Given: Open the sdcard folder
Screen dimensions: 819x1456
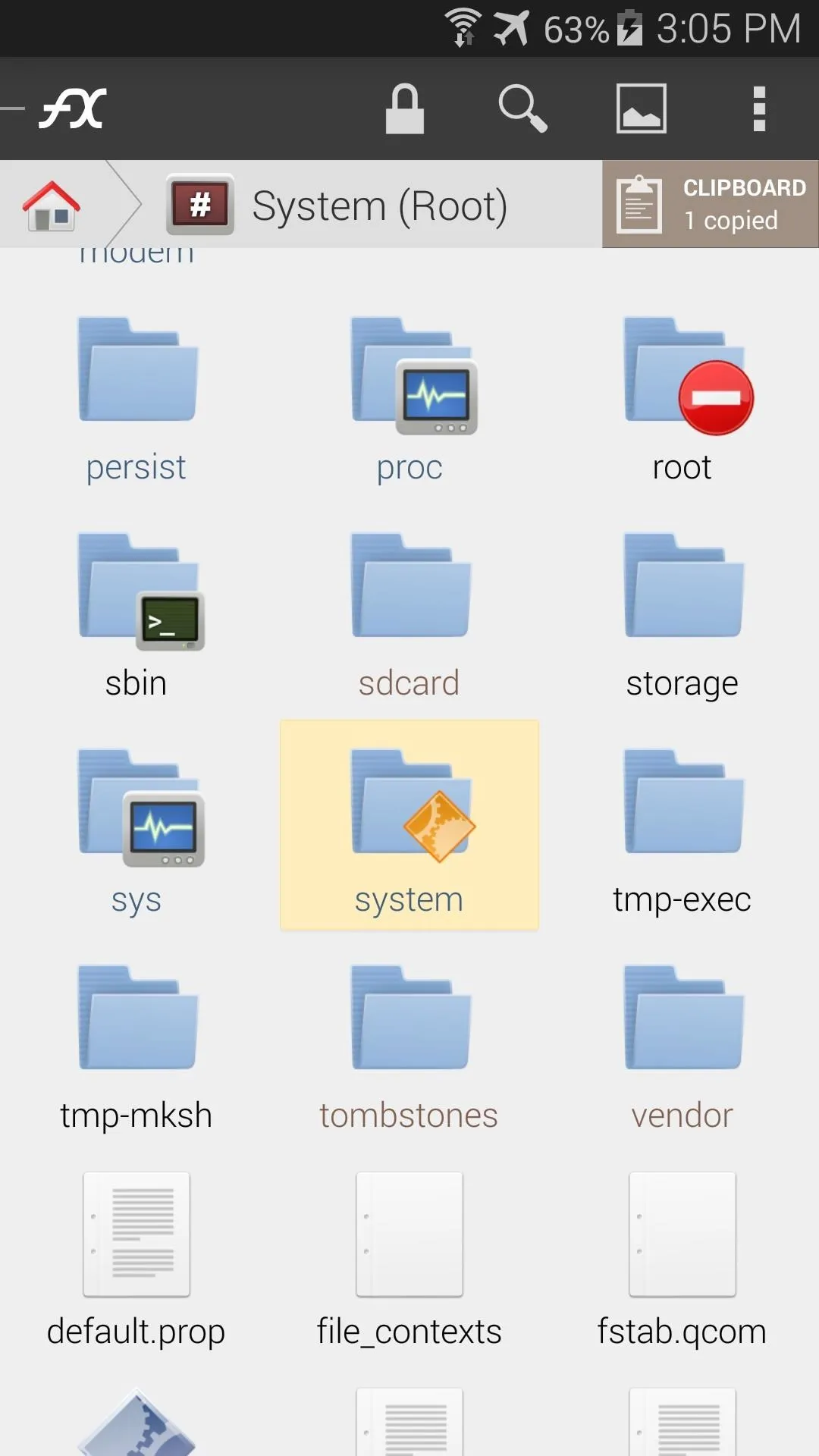Looking at the screenshot, I should pyautogui.click(x=409, y=614).
